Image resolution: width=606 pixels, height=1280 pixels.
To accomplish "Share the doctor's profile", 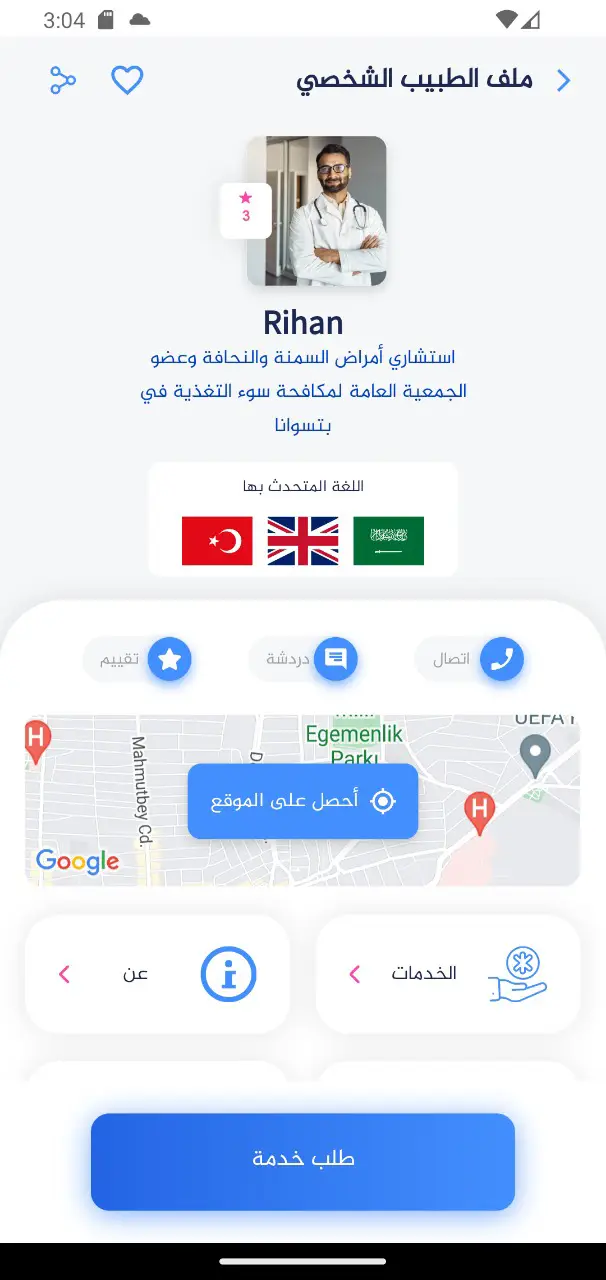I will [x=63, y=80].
